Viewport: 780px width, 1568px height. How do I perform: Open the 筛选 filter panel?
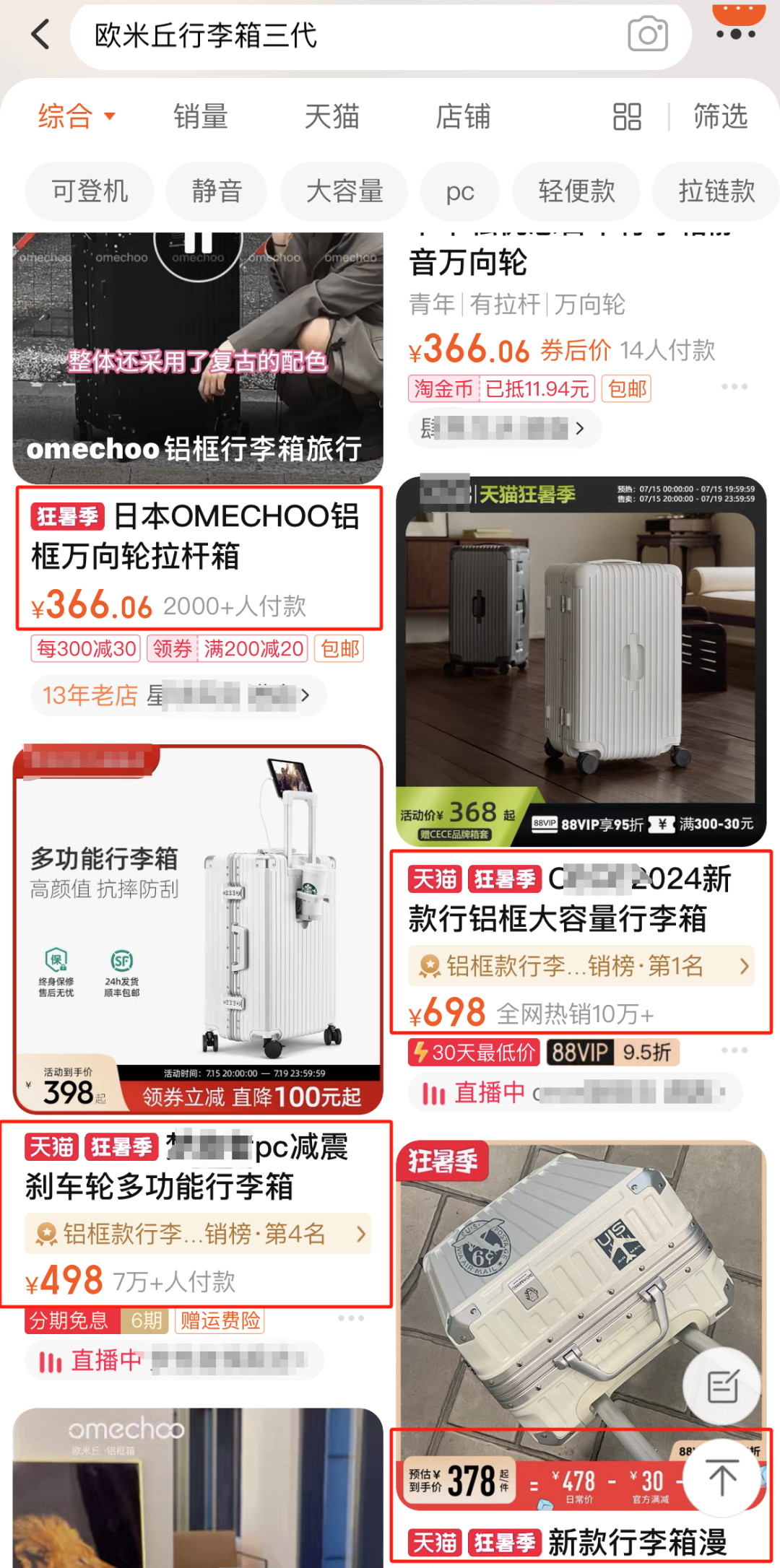[720, 116]
